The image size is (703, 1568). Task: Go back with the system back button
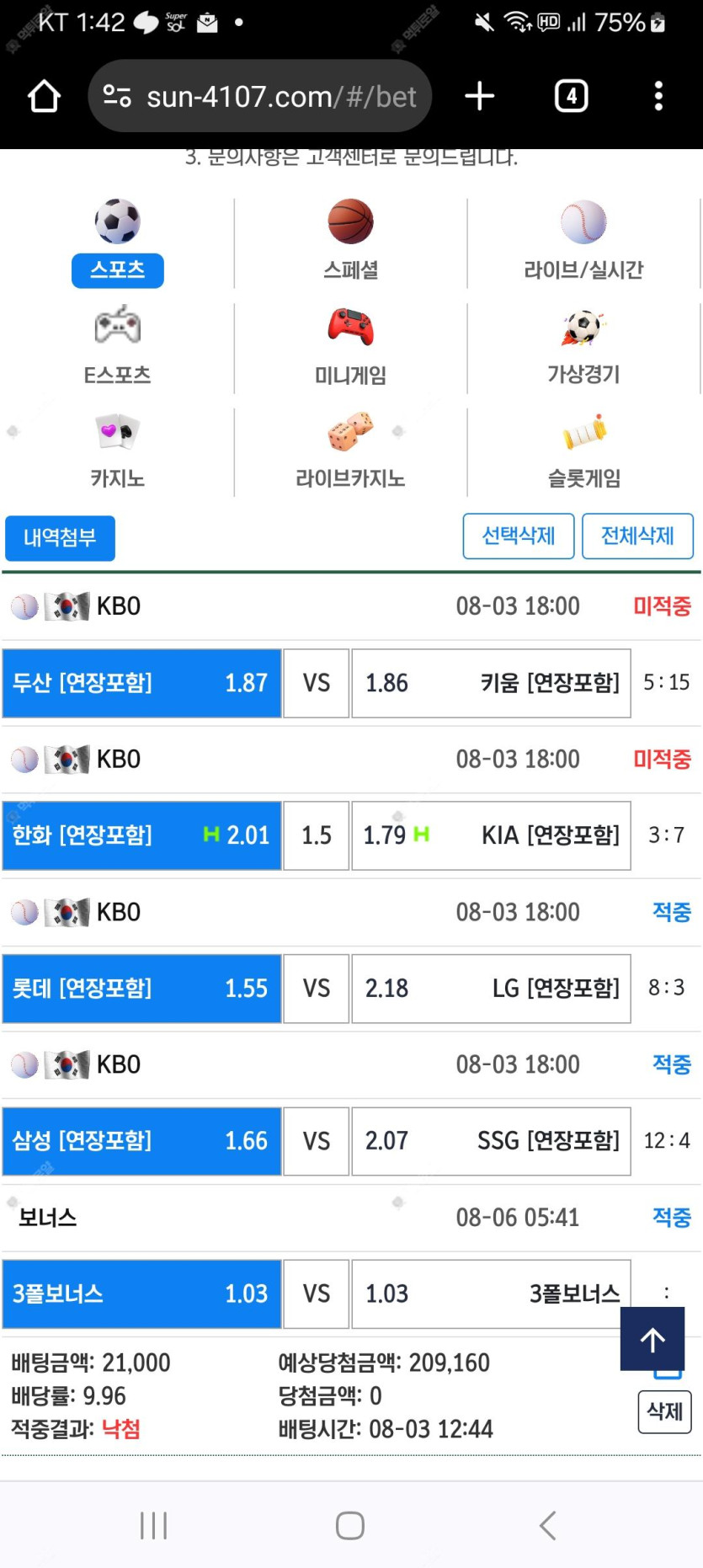point(547,1525)
